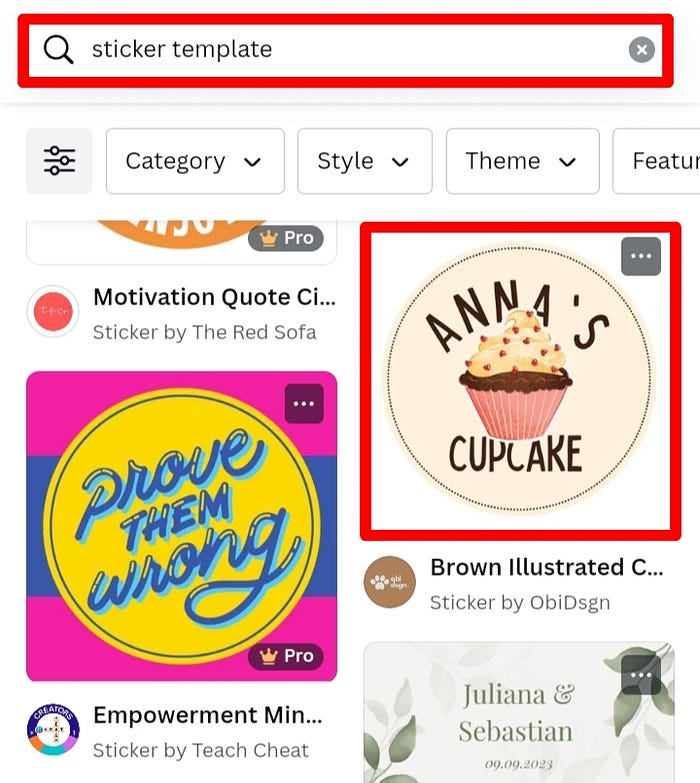View ObiDsgn creator profile

(x=390, y=583)
